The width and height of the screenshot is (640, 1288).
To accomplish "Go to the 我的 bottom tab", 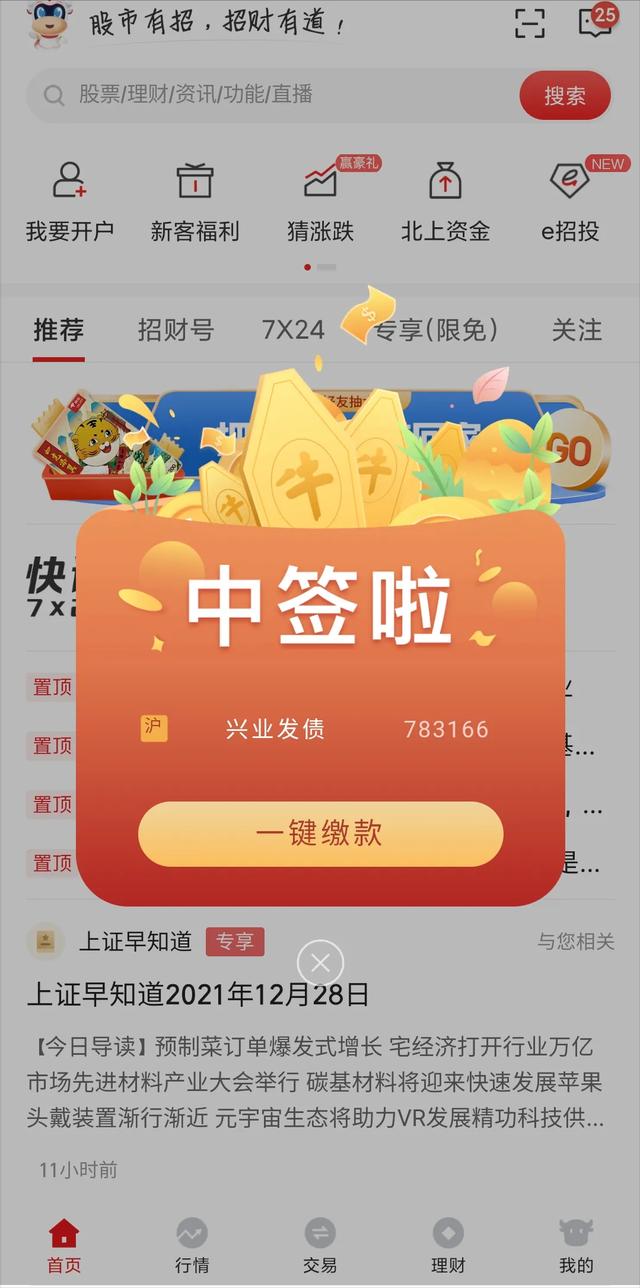I will pyautogui.click(x=576, y=1245).
